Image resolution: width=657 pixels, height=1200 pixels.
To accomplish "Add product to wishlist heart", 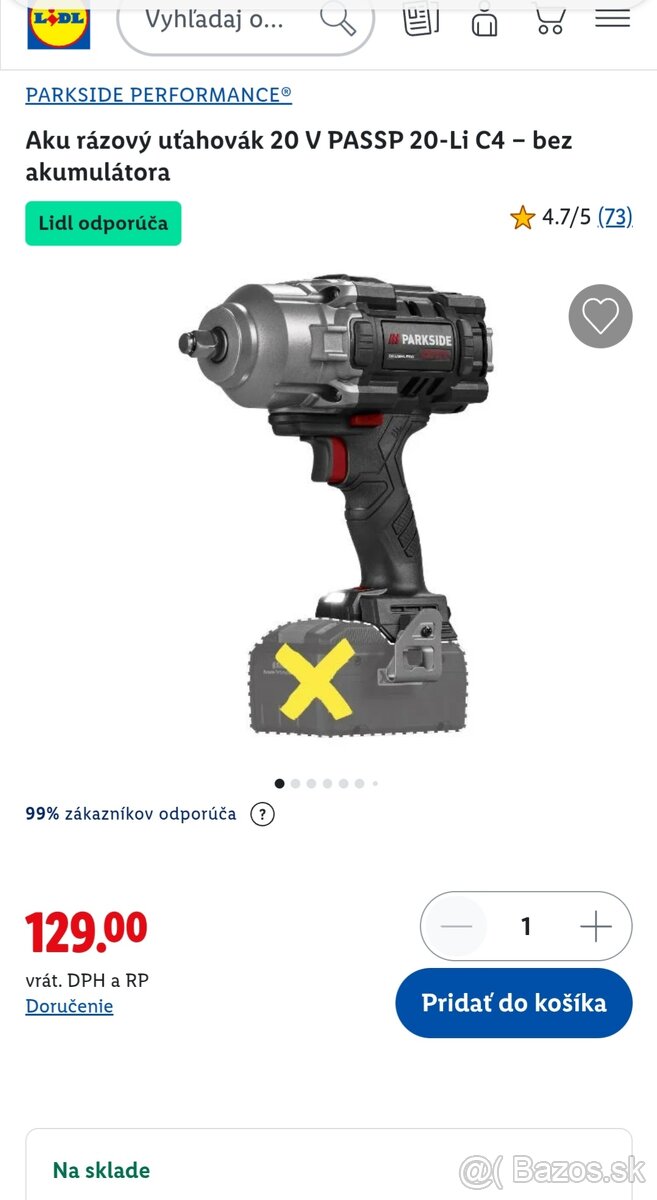I will coord(600,317).
